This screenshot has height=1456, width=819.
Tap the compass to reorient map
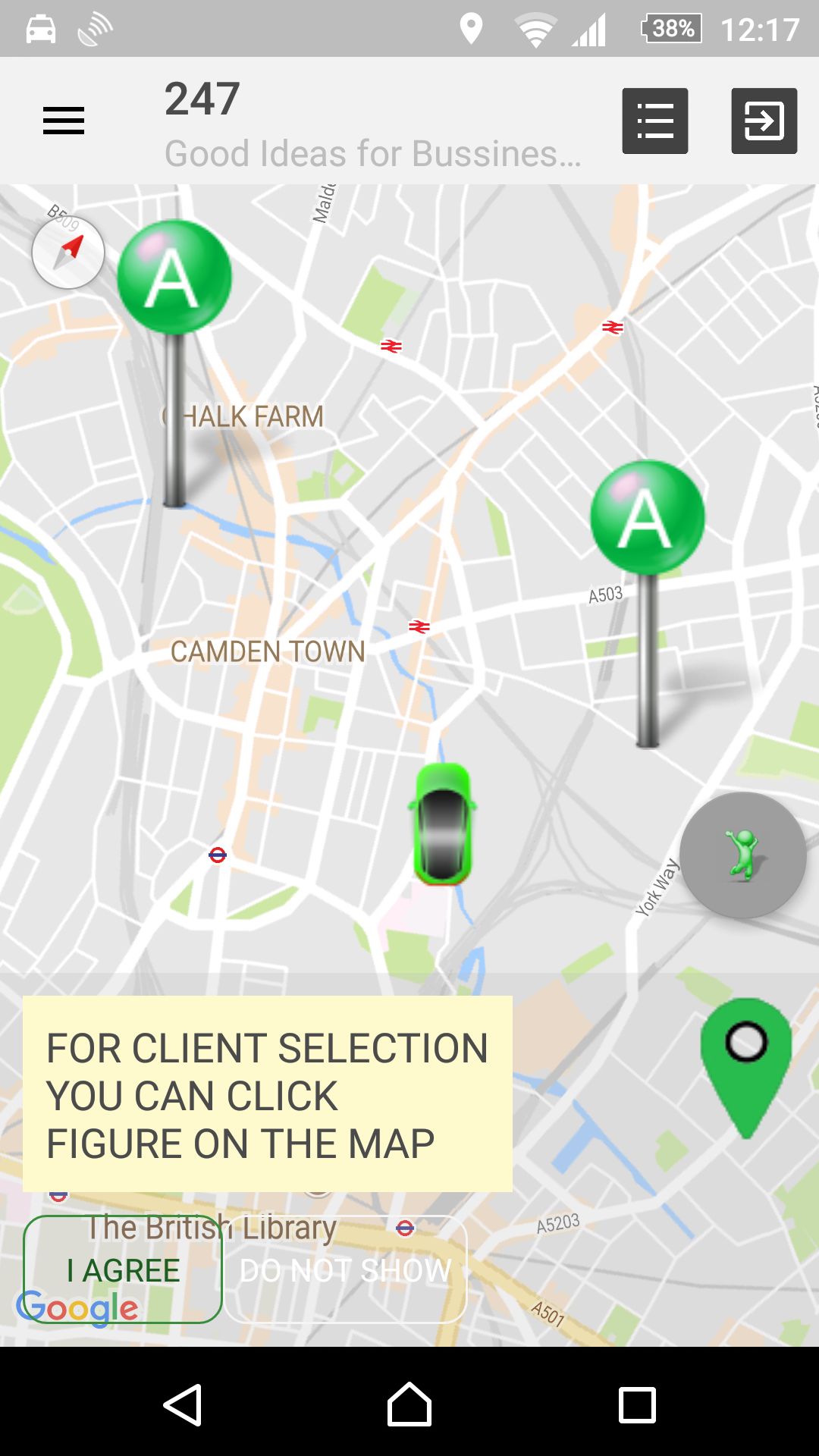point(68,253)
